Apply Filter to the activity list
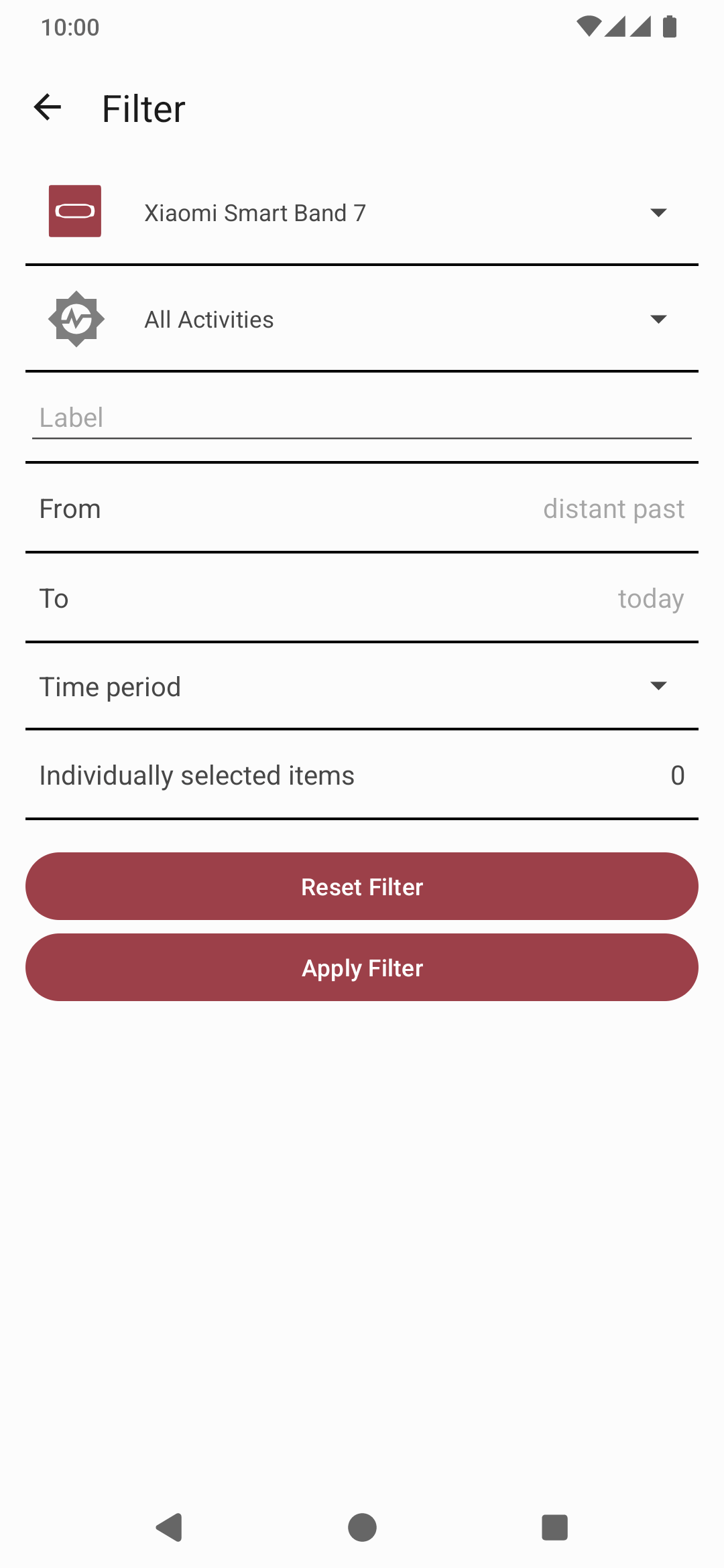724x1568 pixels. coord(362,968)
